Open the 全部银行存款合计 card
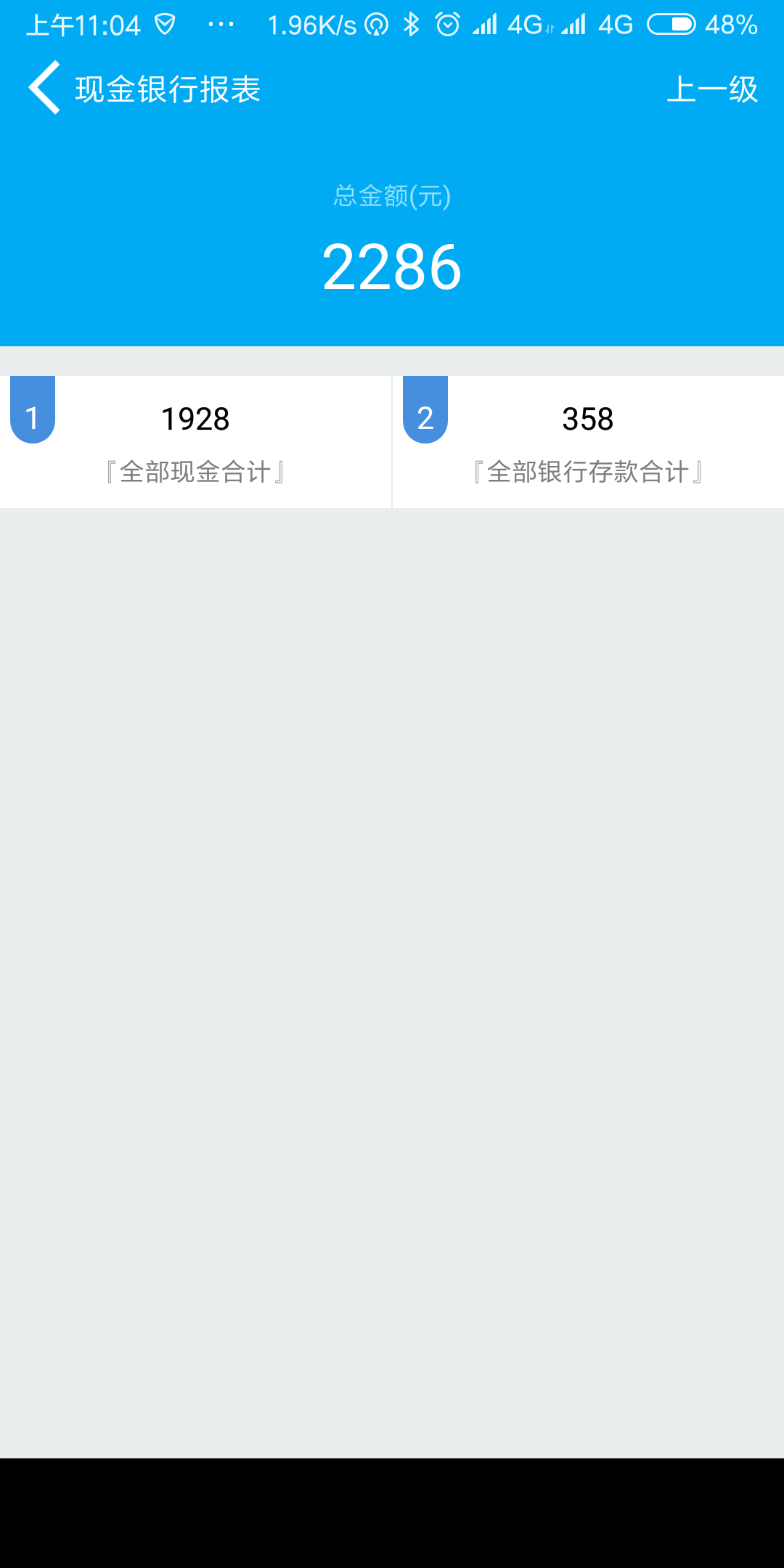 (588, 441)
